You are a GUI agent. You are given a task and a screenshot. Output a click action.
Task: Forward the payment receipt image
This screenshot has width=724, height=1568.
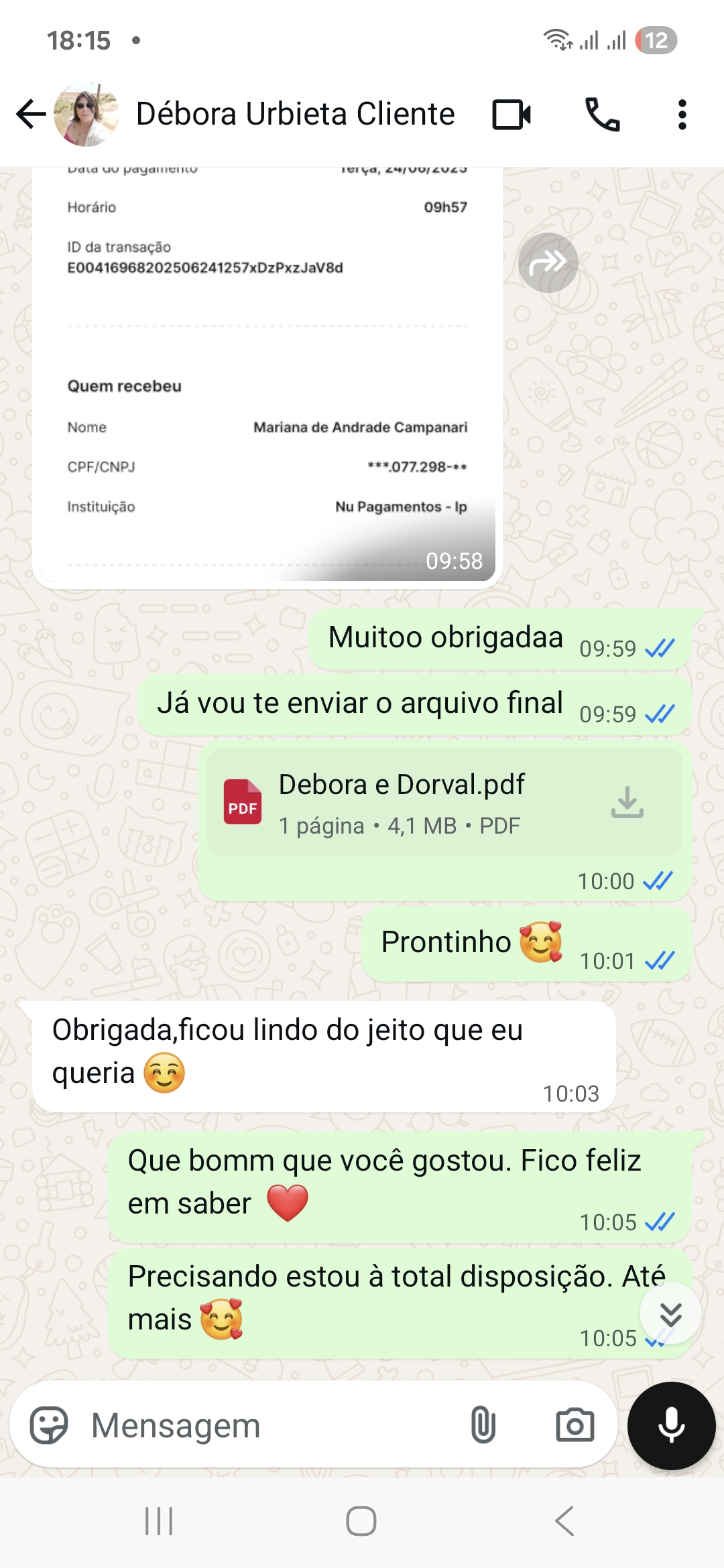tap(548, 263)
